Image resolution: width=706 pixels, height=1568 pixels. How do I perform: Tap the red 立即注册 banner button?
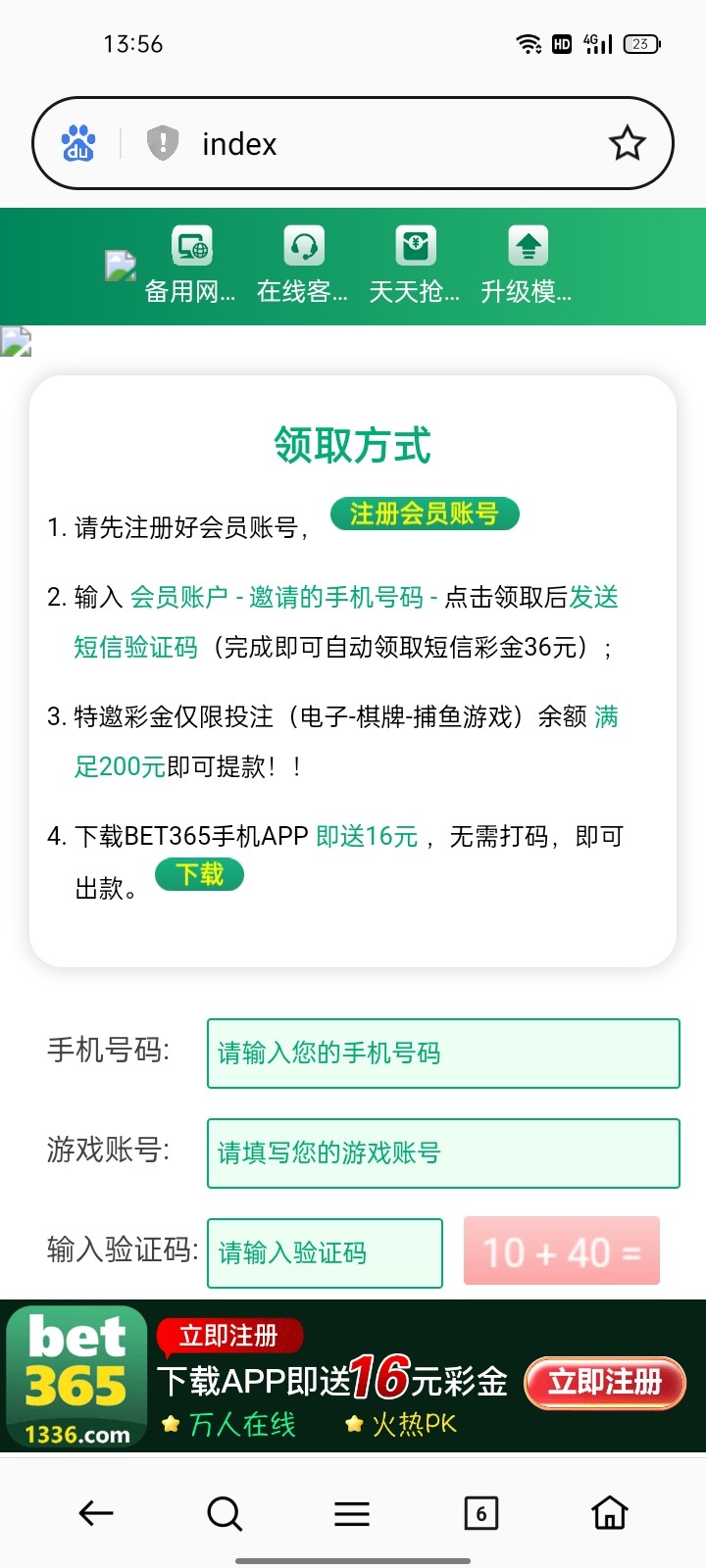pyautogui.click(x=605, y=1383)
